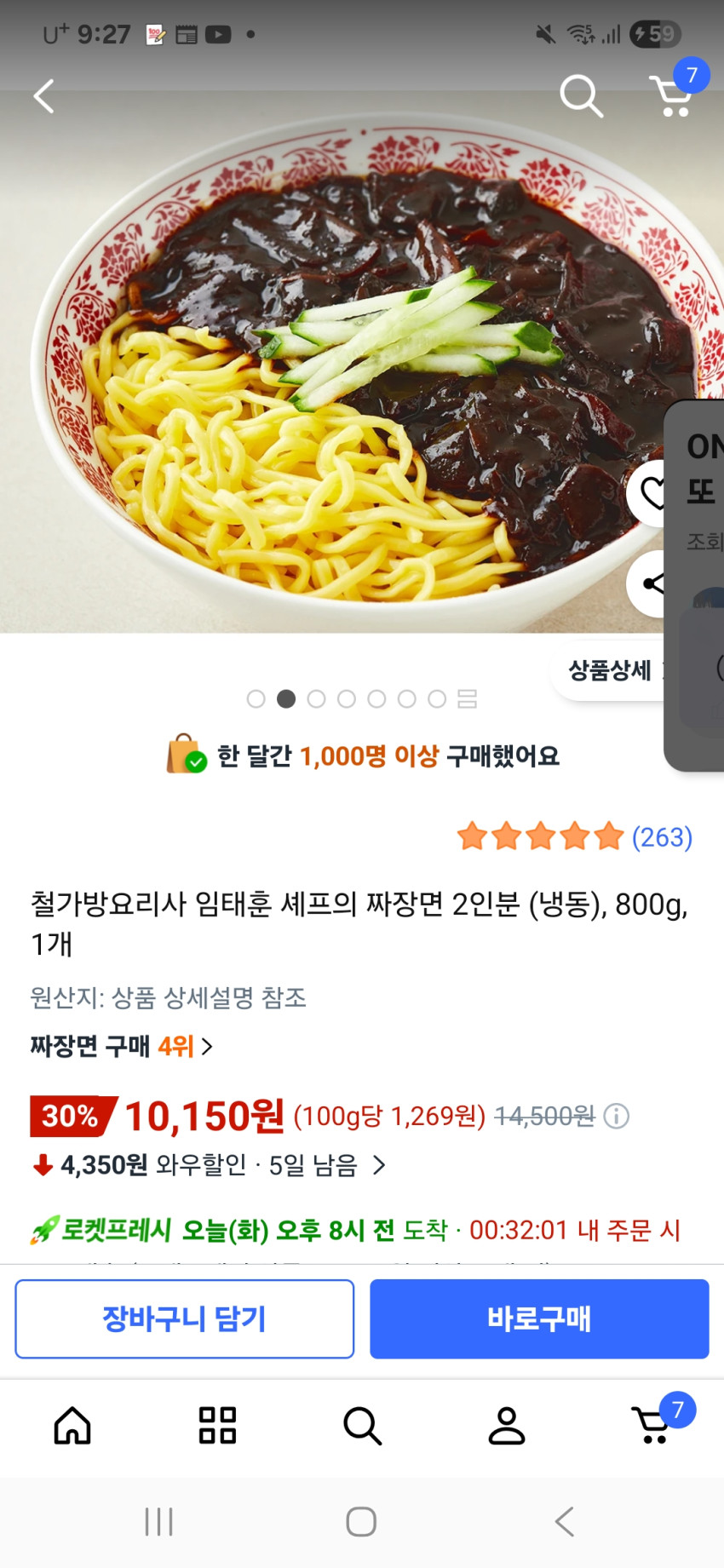This screenshot has width=724, height=1568.
Task: Go to the home tab
Action: [x=72, y=1426]
